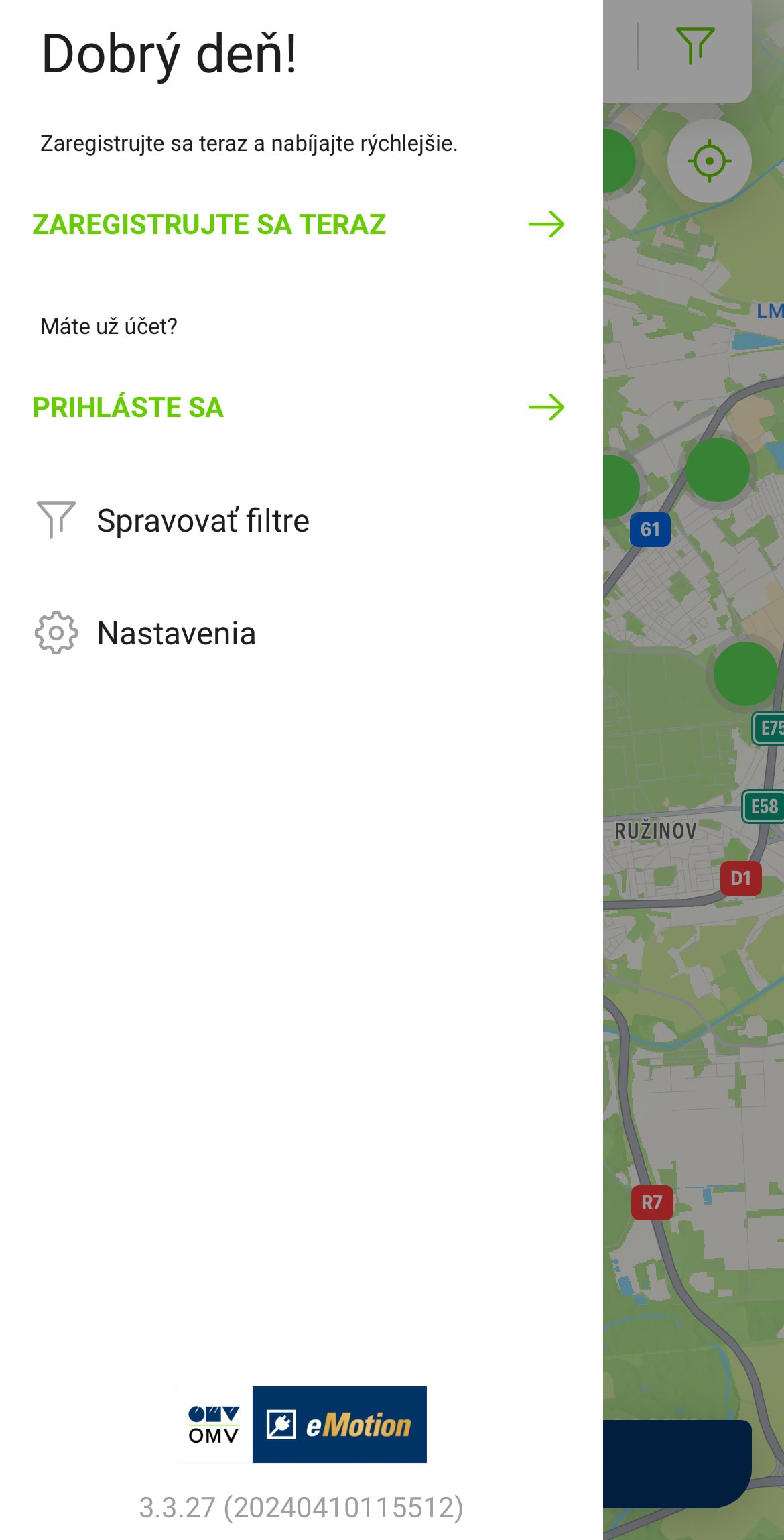Tap PRIHLÁSTE SA to log in

coord(299,407)
